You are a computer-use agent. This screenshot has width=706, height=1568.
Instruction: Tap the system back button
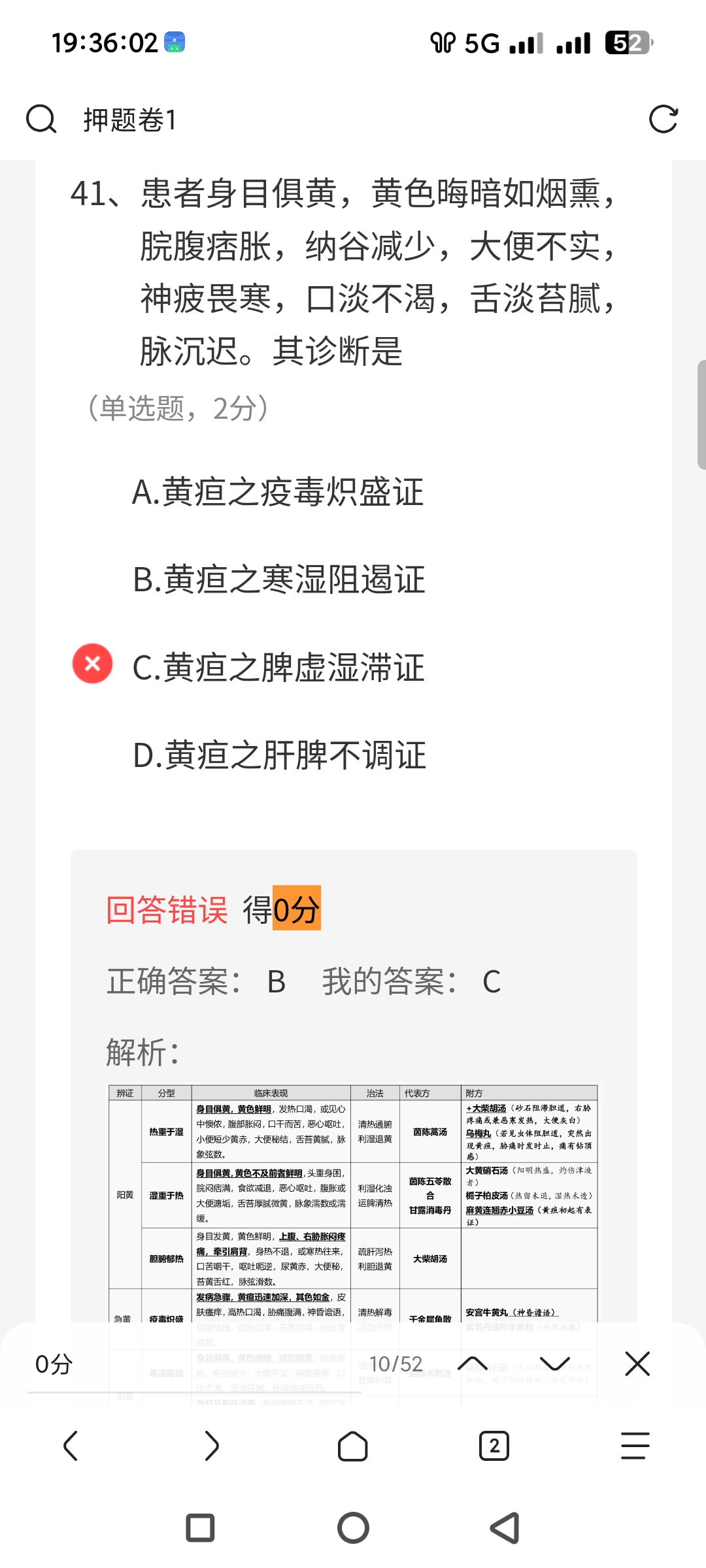pos(505,1528)
